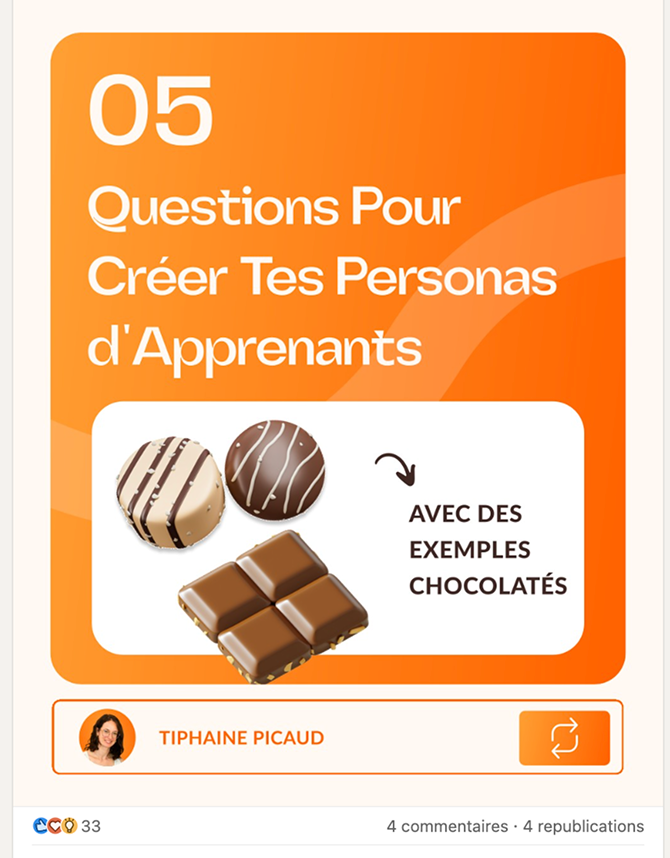This screenshot has height=858, width=670.
Task: View the list of 33 reactions
Action: [68, 826]
